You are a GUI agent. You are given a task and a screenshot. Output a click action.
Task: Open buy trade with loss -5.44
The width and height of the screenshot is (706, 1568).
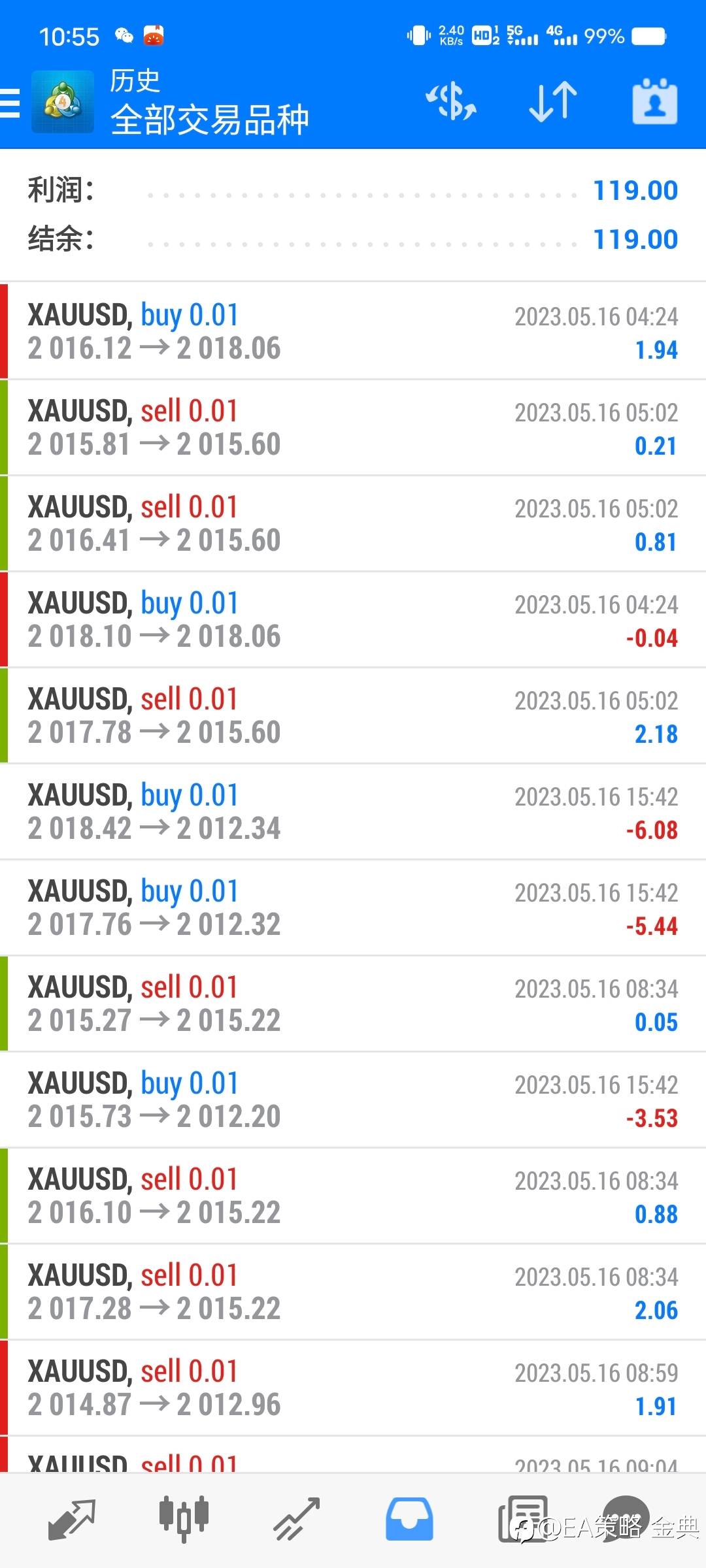click(x=353, y=908)
